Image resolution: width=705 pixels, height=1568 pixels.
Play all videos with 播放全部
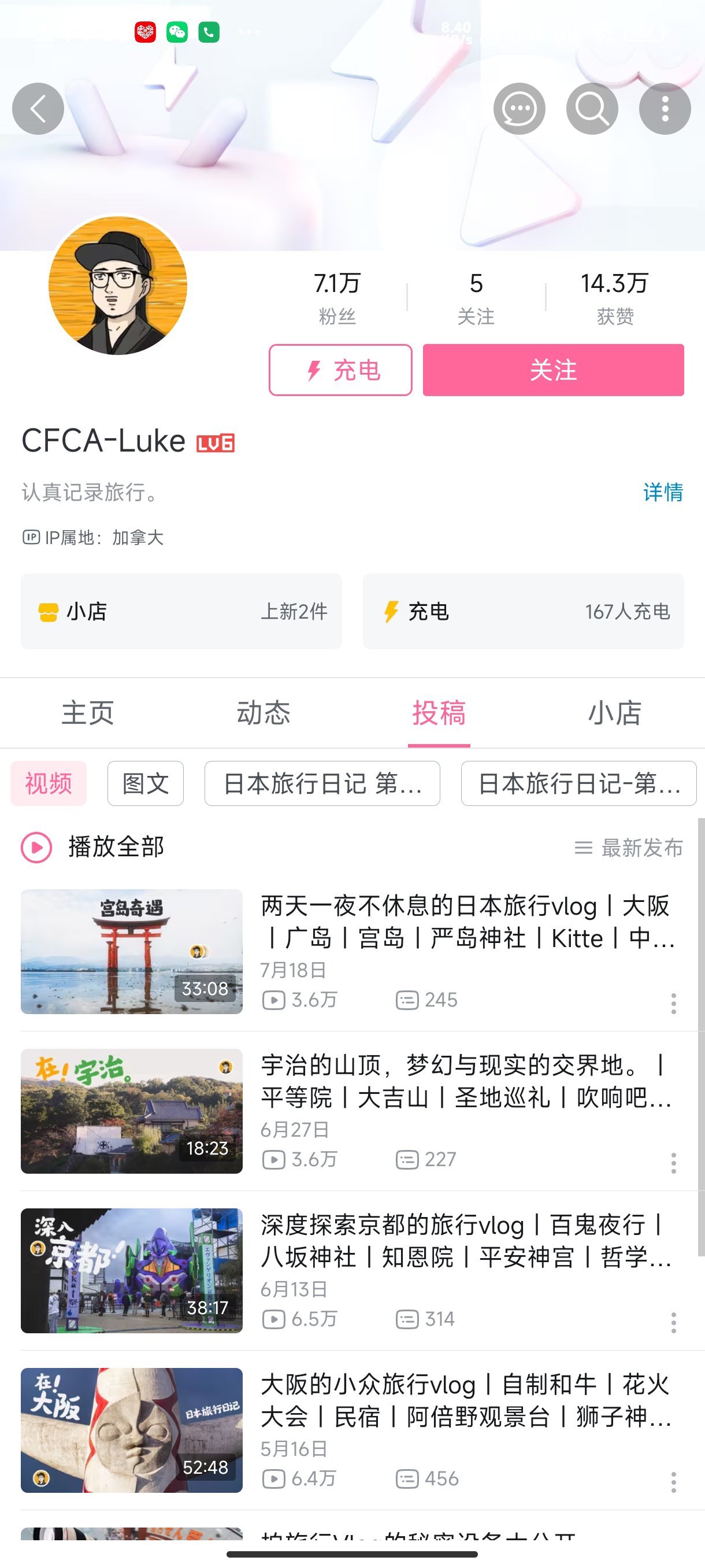tap(93, 846)
